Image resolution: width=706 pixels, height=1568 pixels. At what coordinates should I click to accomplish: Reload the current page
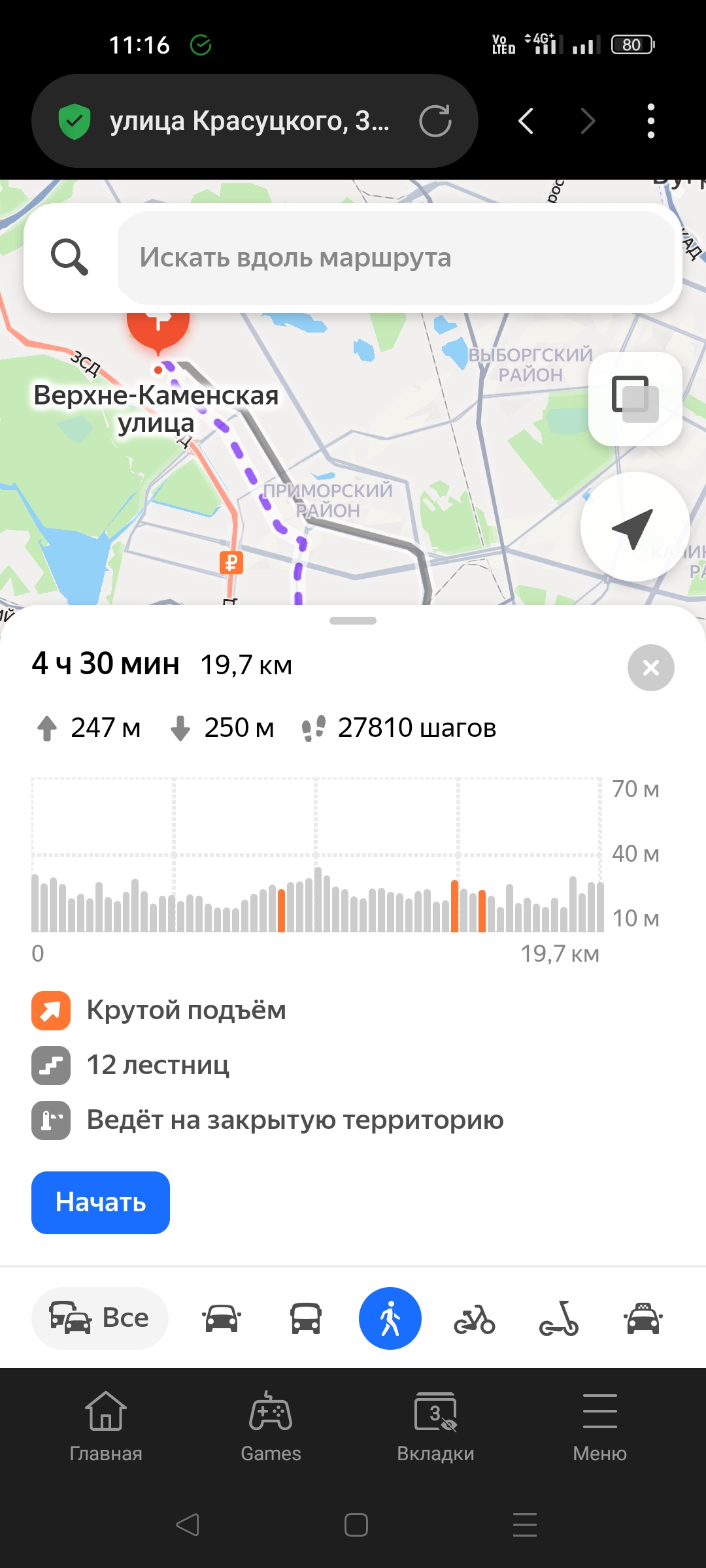point(435,121)
